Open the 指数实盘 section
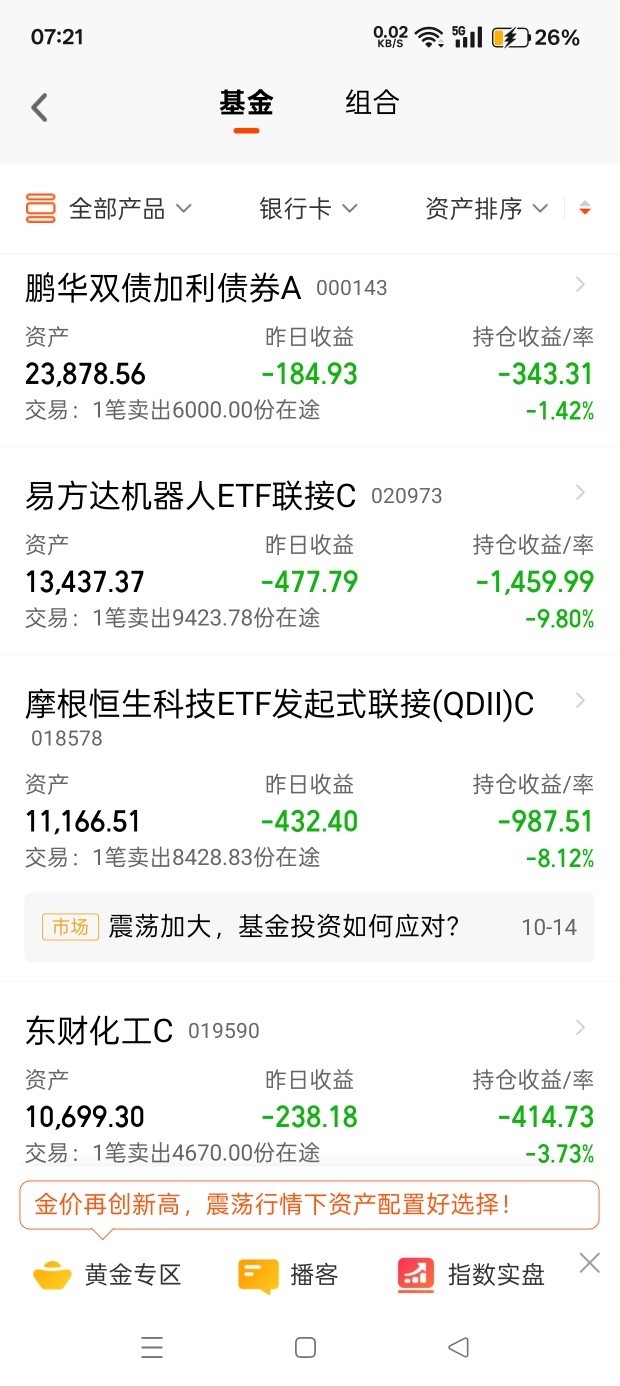Screen dimensions: 620x1386 coord(471,1275)
